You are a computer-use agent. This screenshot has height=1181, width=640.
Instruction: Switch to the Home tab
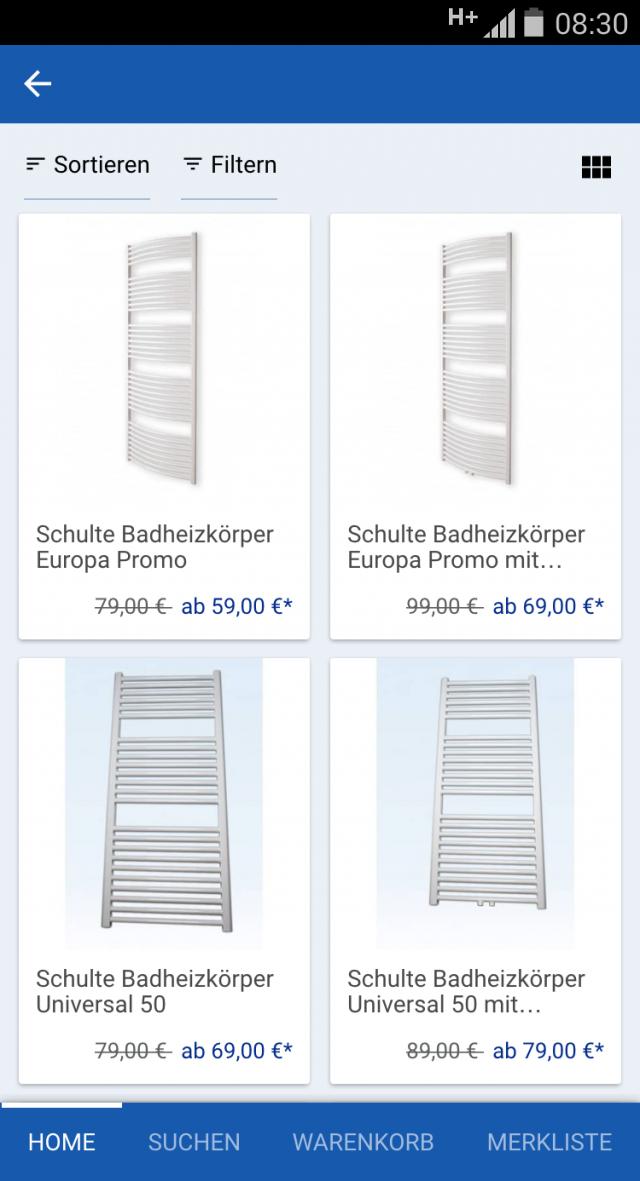[x=62, y=1142]
